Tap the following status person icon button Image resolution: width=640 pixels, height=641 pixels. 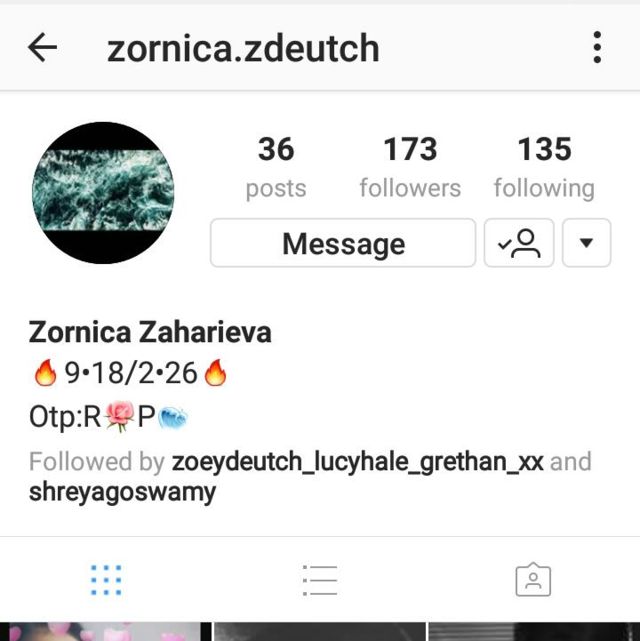(519, 244)
